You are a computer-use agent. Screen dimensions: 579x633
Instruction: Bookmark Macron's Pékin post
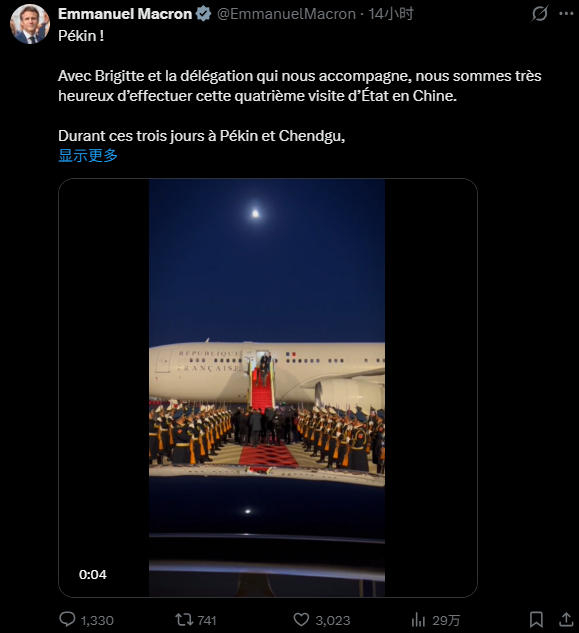tap(536, 620)
